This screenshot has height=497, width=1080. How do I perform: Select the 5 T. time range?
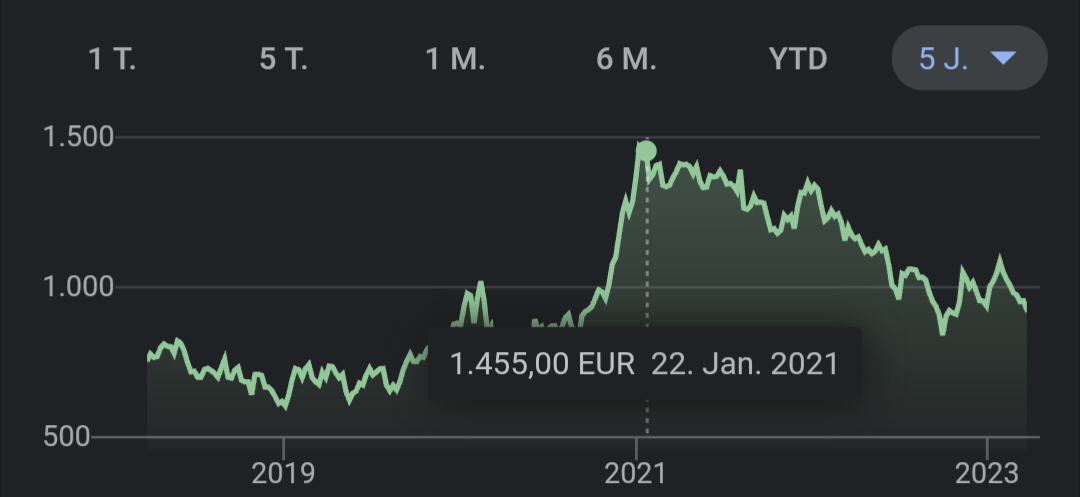[282, 59]
